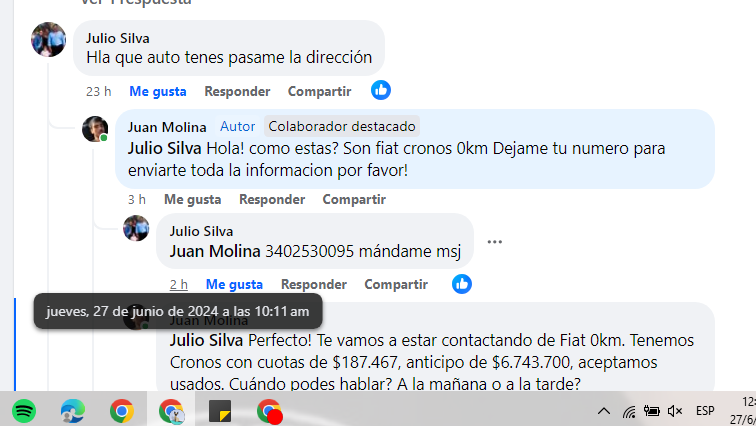Open the 2 h timestamp link
Image resolution: width=756 pixels, height=426 pixels.
click(178, 284)
